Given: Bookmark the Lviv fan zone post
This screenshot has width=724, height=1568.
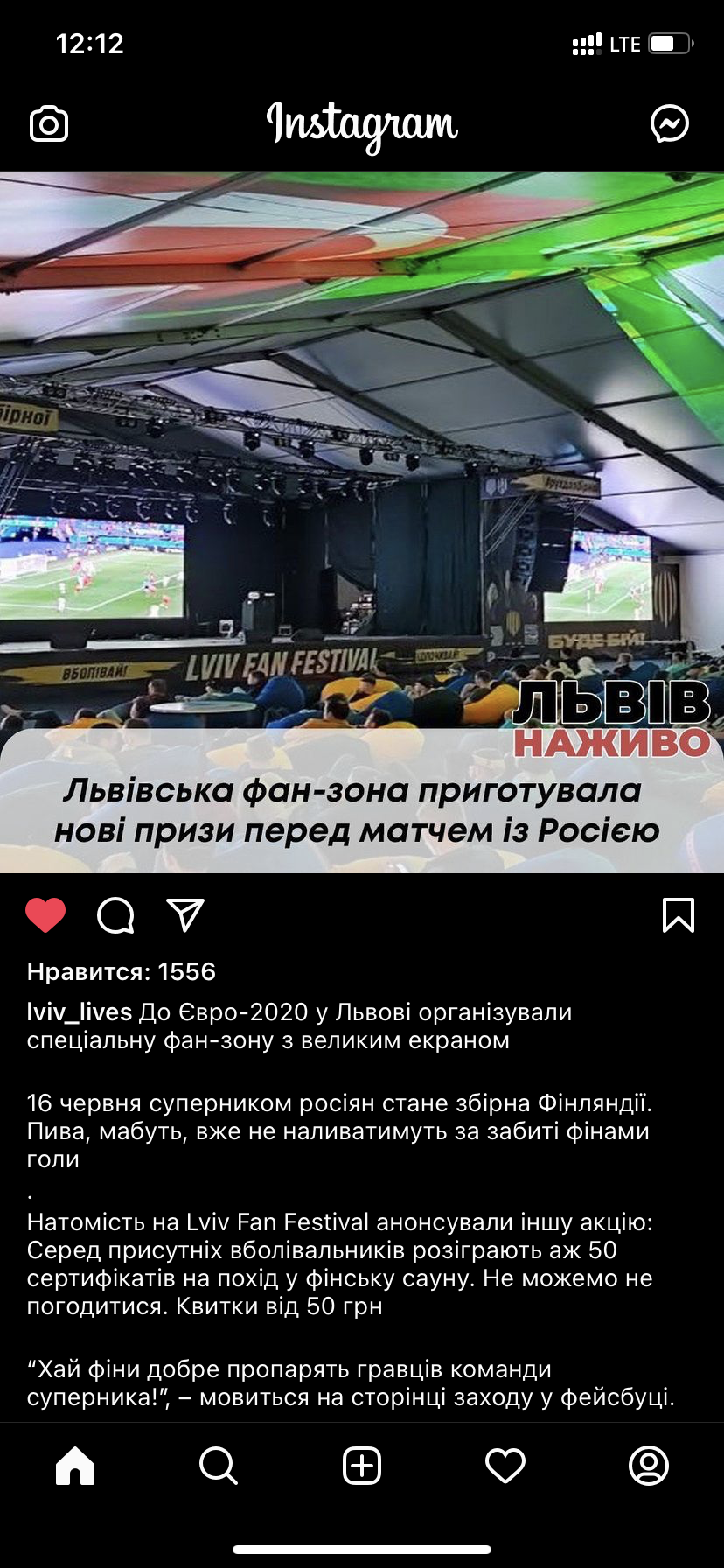Looking at the screenshot, I should [x=679, y=915].
